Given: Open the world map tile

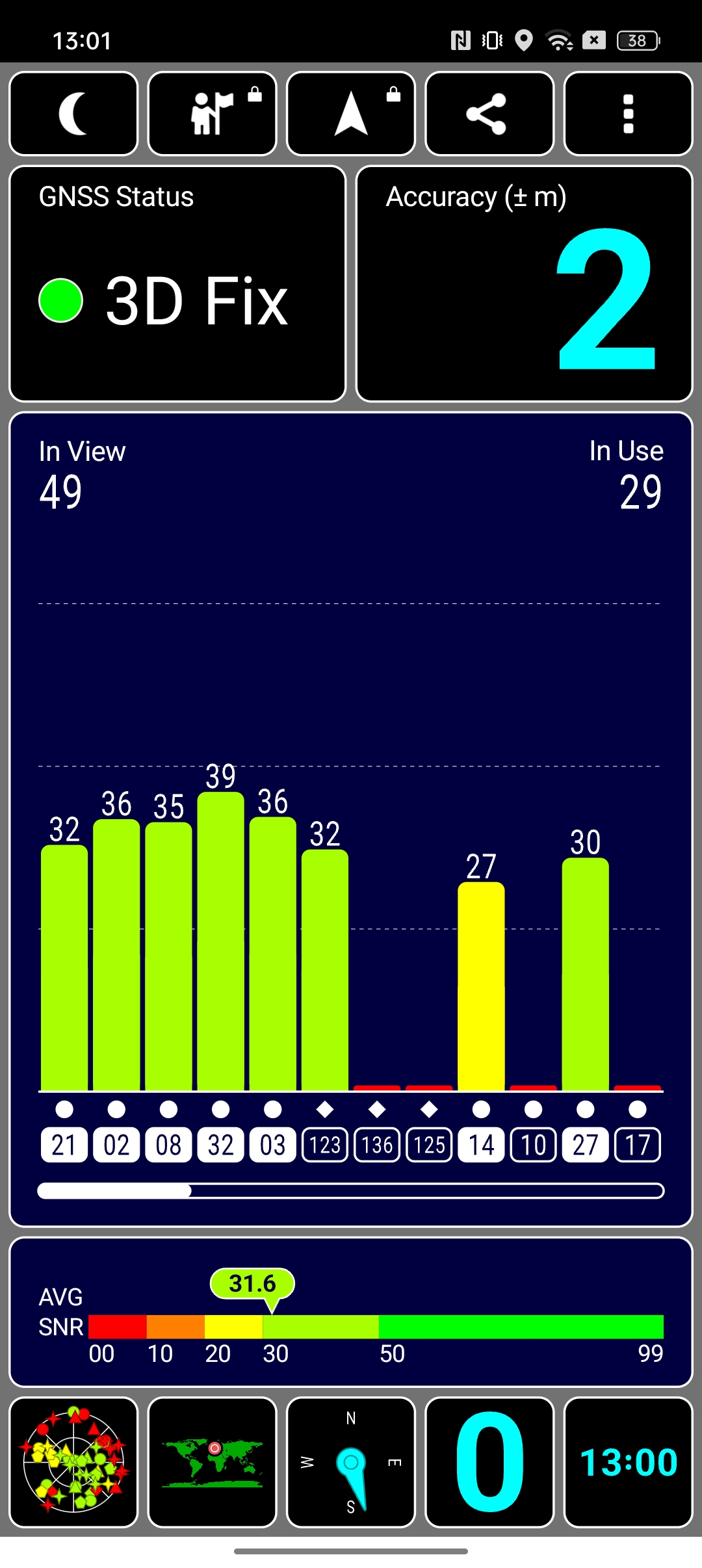Looking at the screenshot, I should (212, 1462).
